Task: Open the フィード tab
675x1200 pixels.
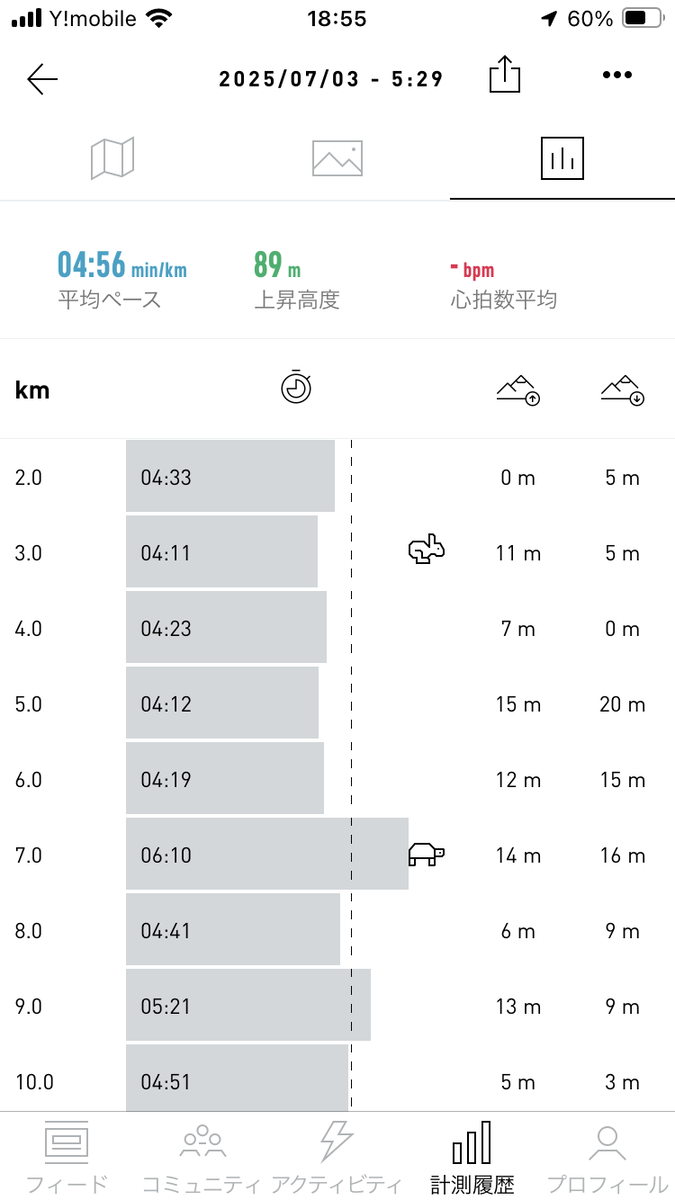Action: pyautogui.click(x=67, y=1157)
